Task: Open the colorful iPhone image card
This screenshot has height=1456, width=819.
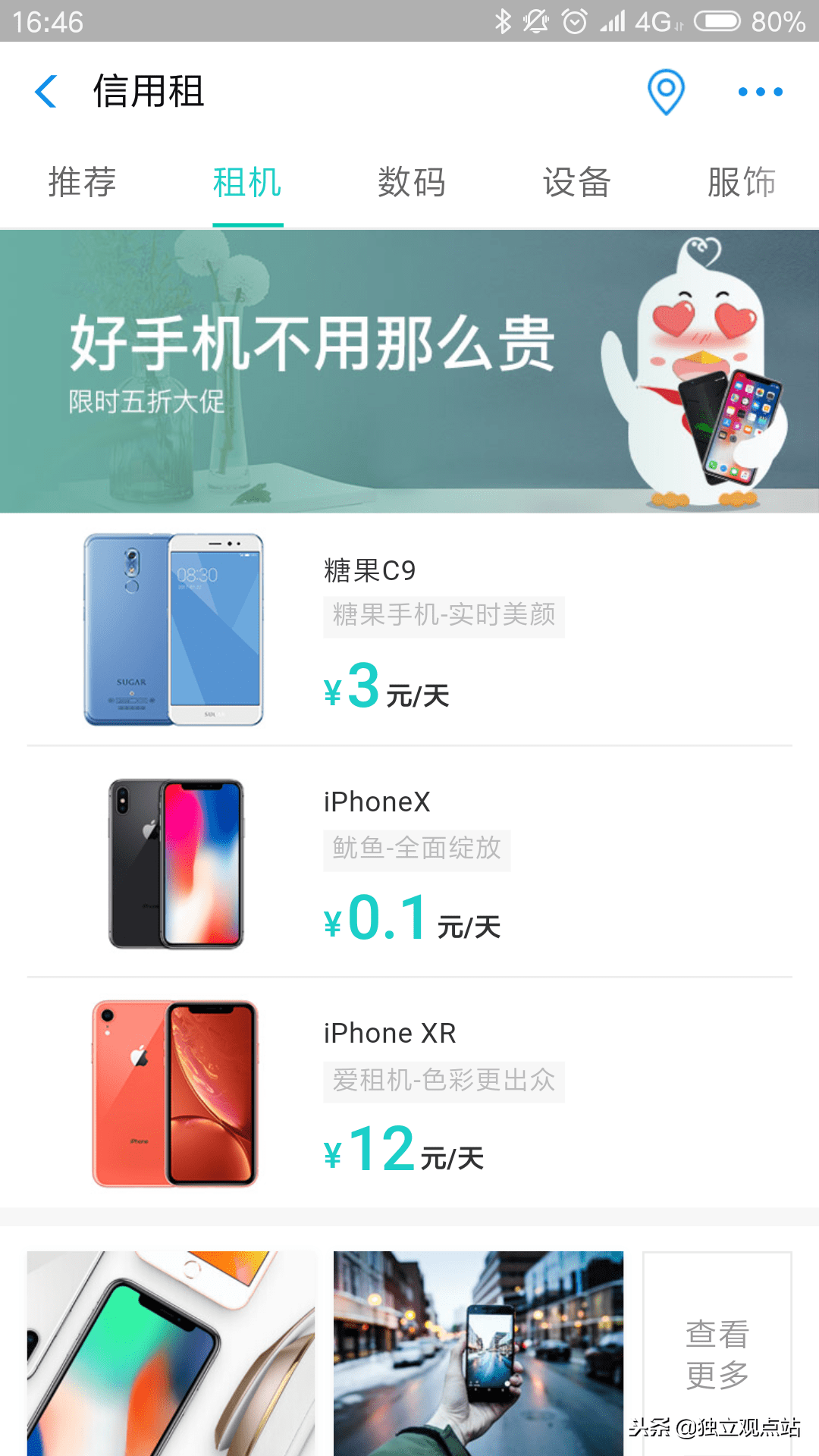Action: pos(171,1354)
